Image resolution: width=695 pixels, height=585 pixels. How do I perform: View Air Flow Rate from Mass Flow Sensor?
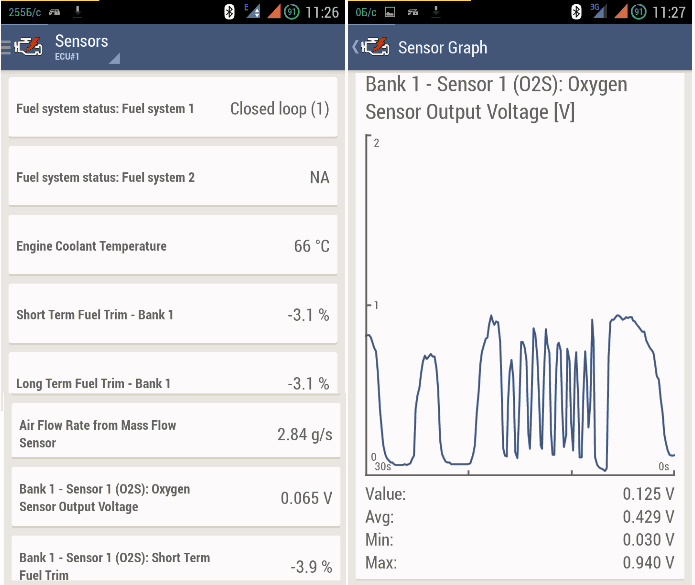(174, 433)
